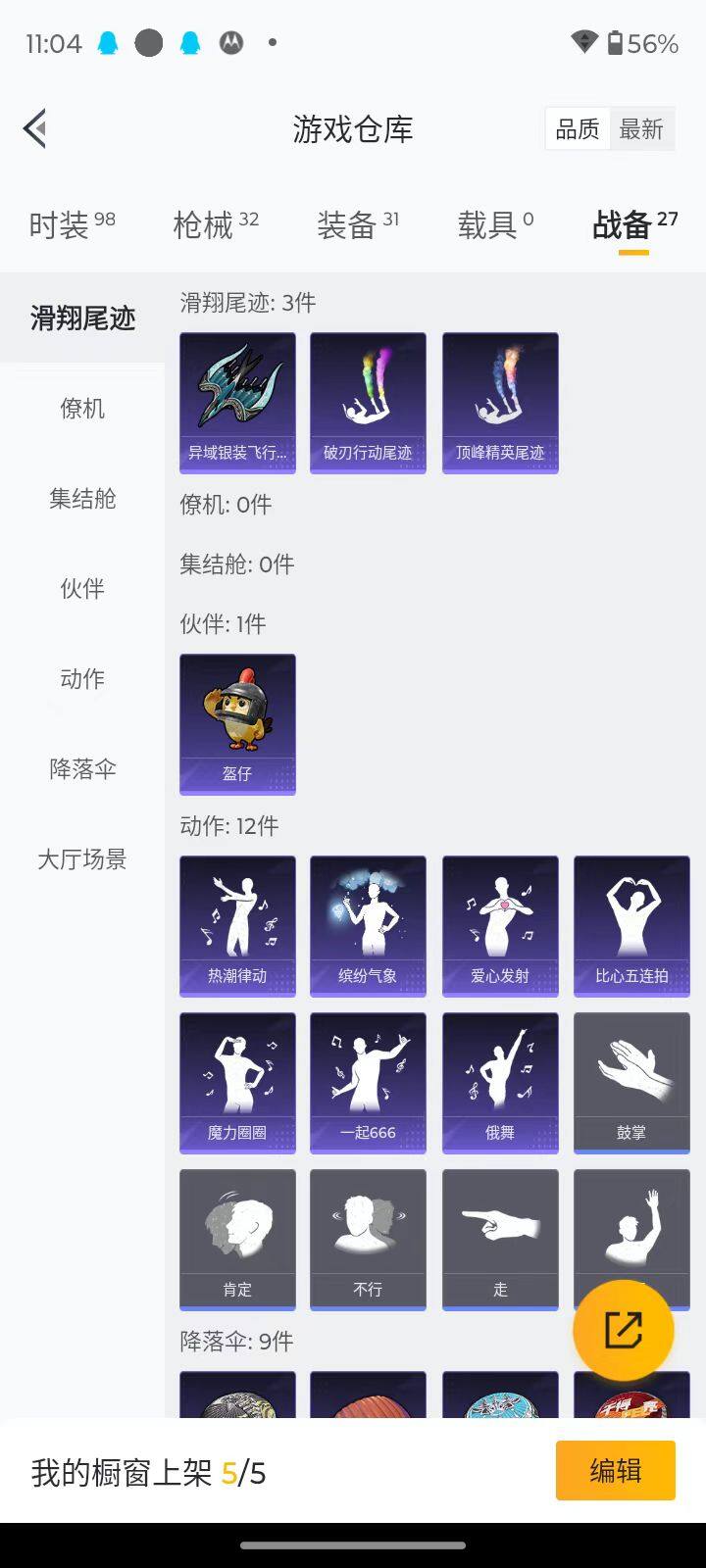Select 集结舱 in the left sidebar
Screen dimensions: 706x1568
pos(82,499)
